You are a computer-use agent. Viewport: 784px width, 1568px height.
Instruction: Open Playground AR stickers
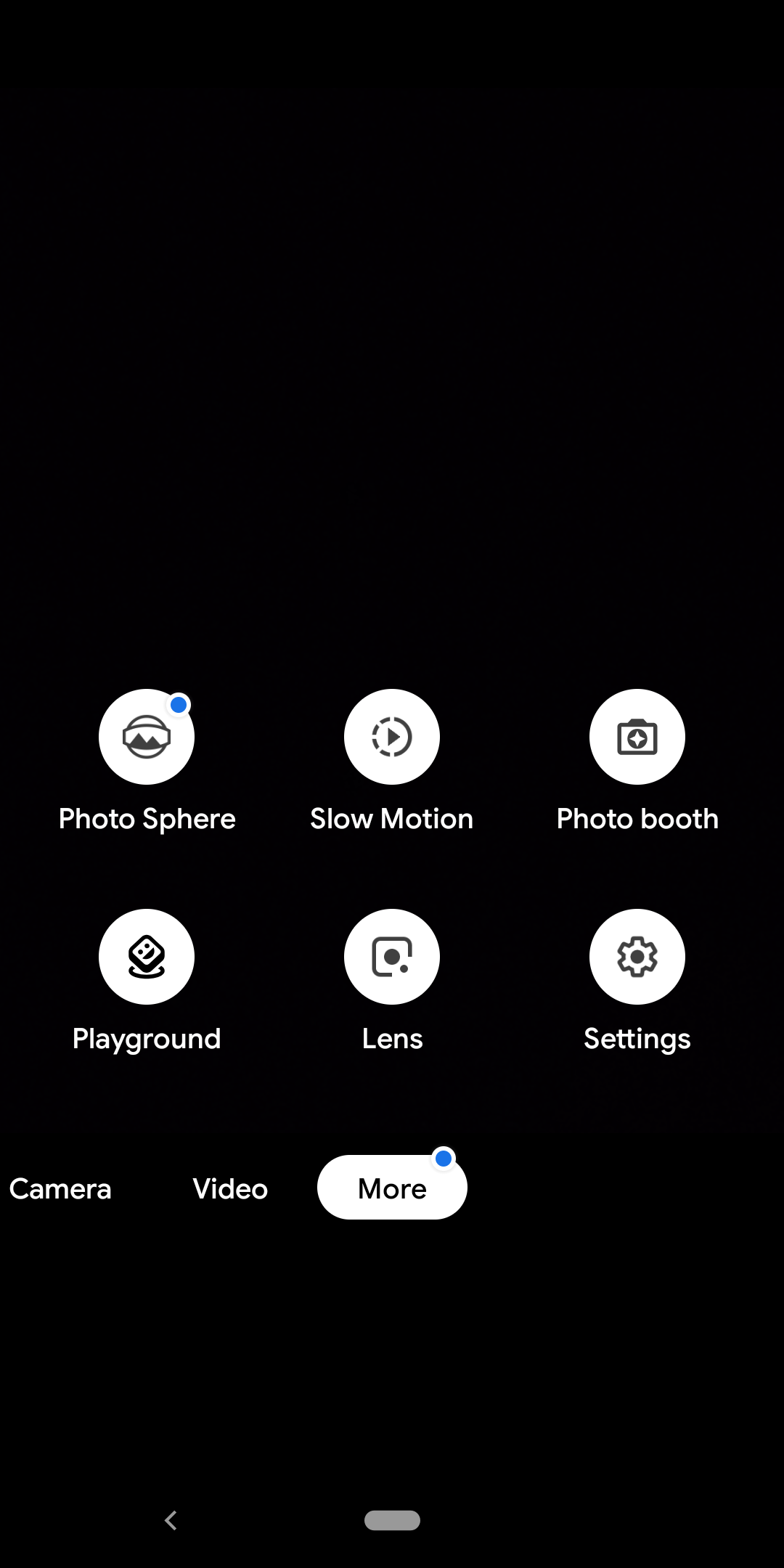(147, 957)
